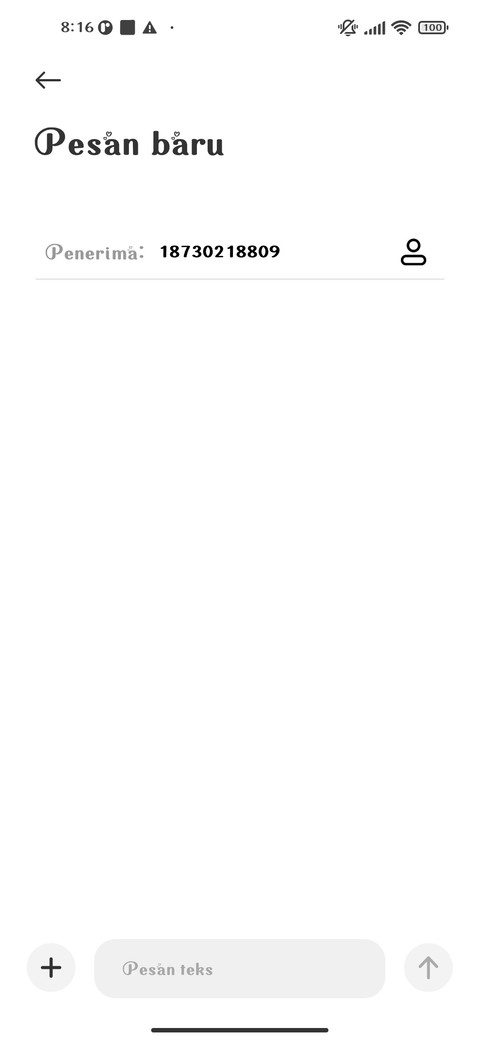The height and width of the screenshot is (1040, 480).
Task: Go back with the arrow icon
Action: tap(48, 80)
